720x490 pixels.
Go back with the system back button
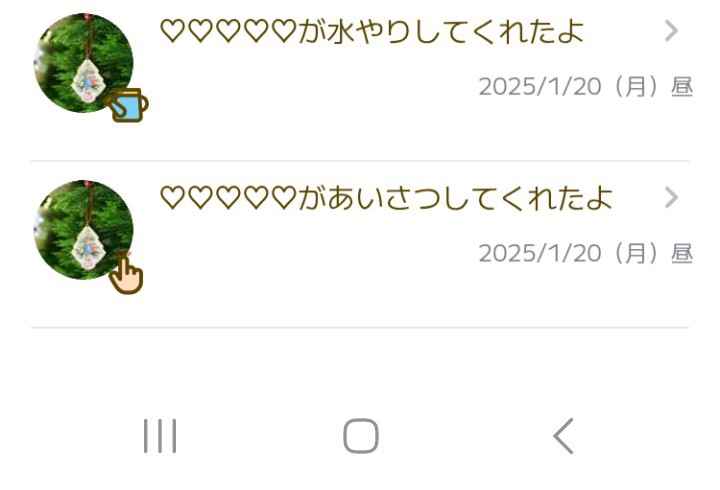563,436
